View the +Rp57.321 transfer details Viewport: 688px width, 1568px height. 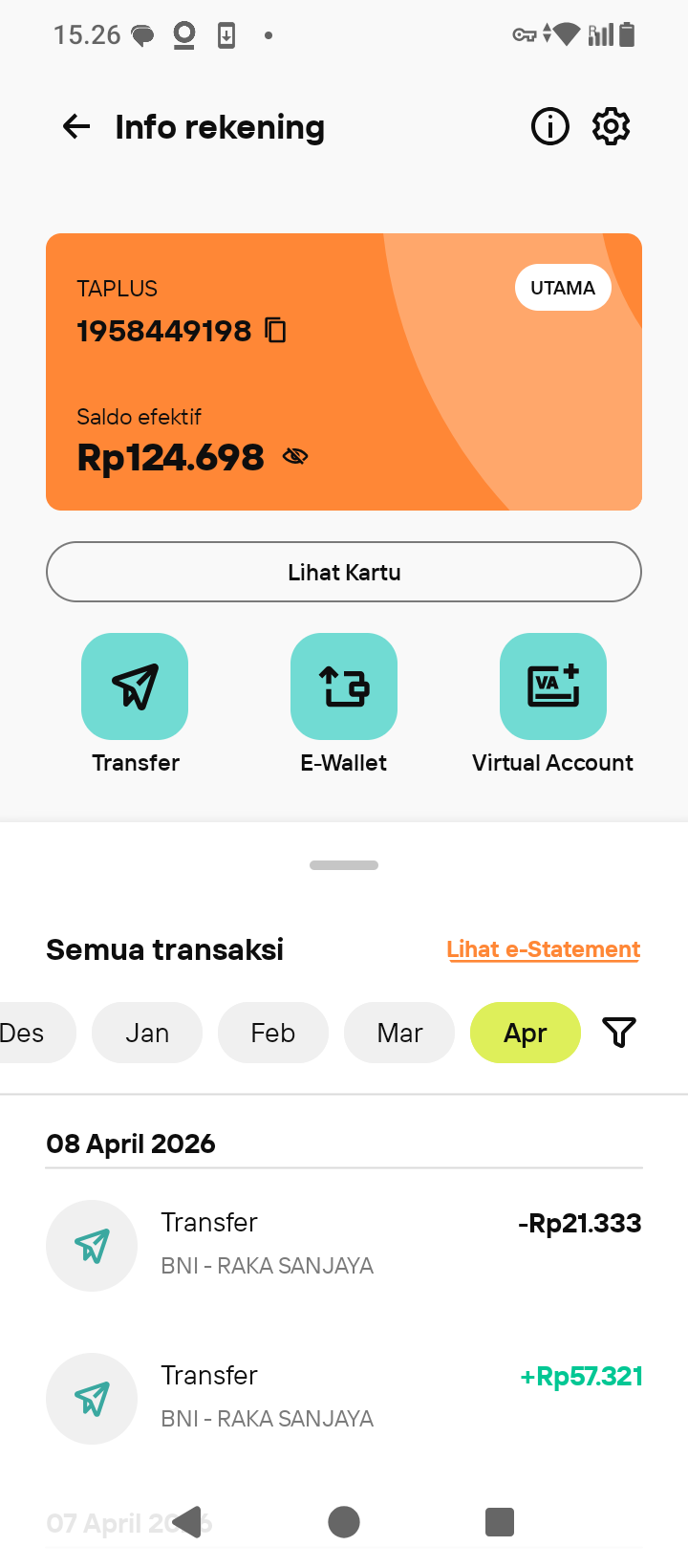click(344, 1396)
